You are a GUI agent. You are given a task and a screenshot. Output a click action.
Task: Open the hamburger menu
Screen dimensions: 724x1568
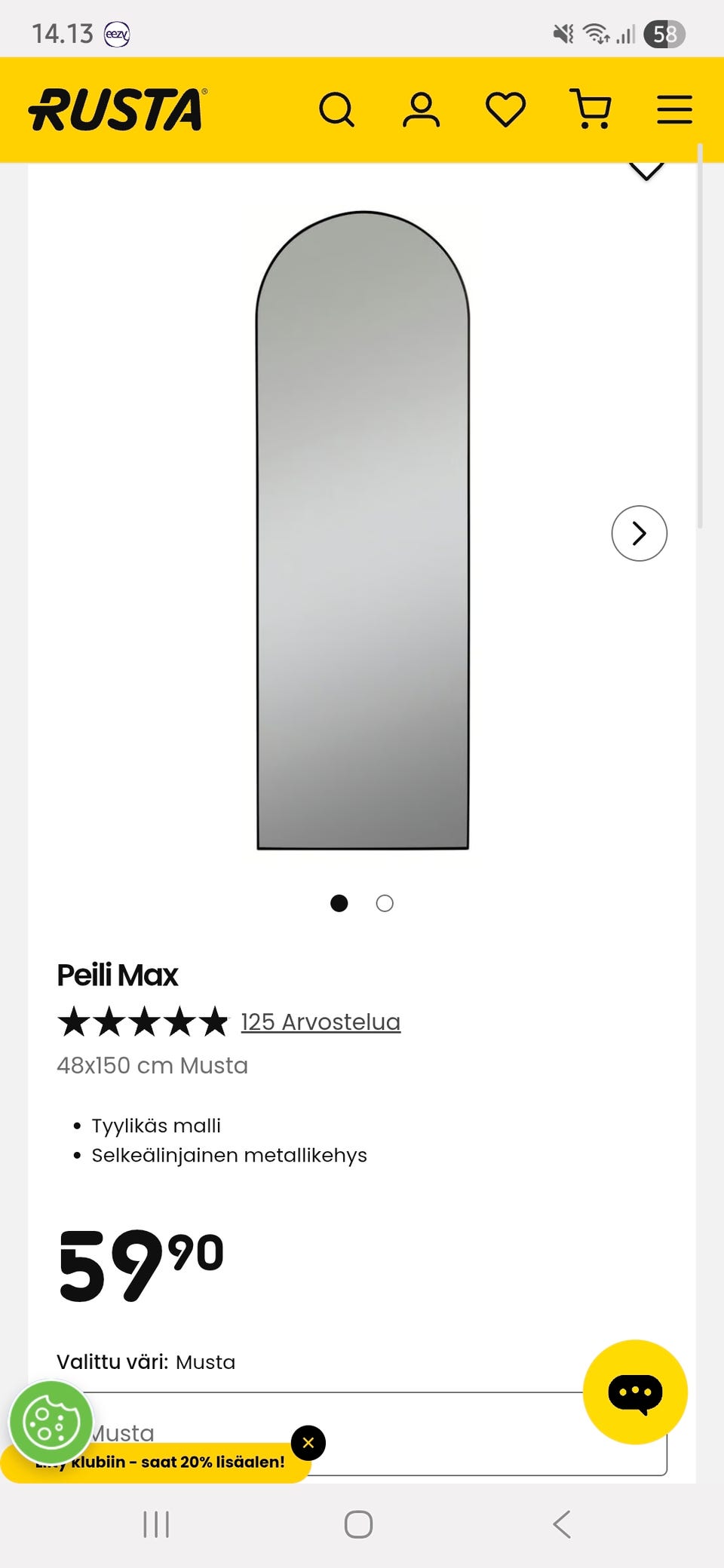[674, 110]
